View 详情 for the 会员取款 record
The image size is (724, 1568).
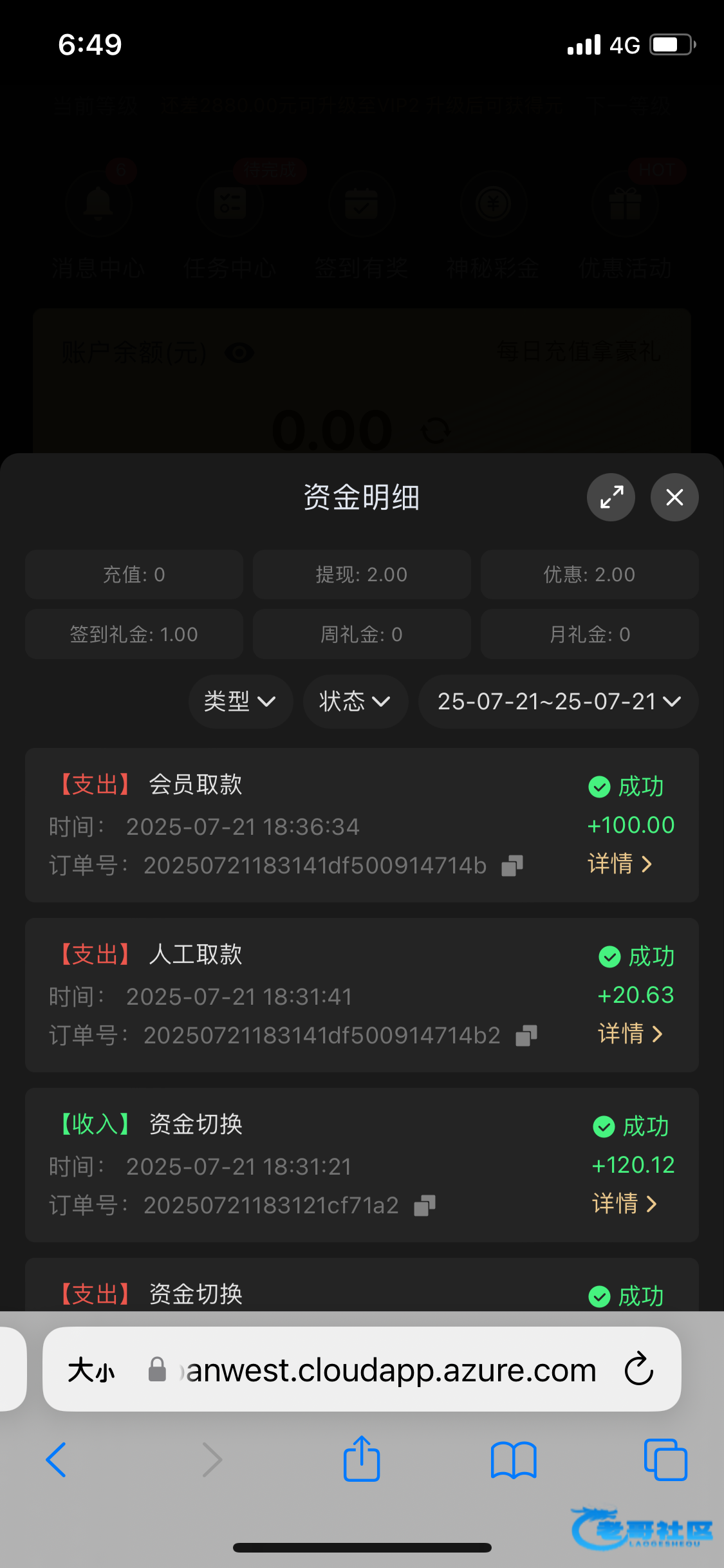620,864
